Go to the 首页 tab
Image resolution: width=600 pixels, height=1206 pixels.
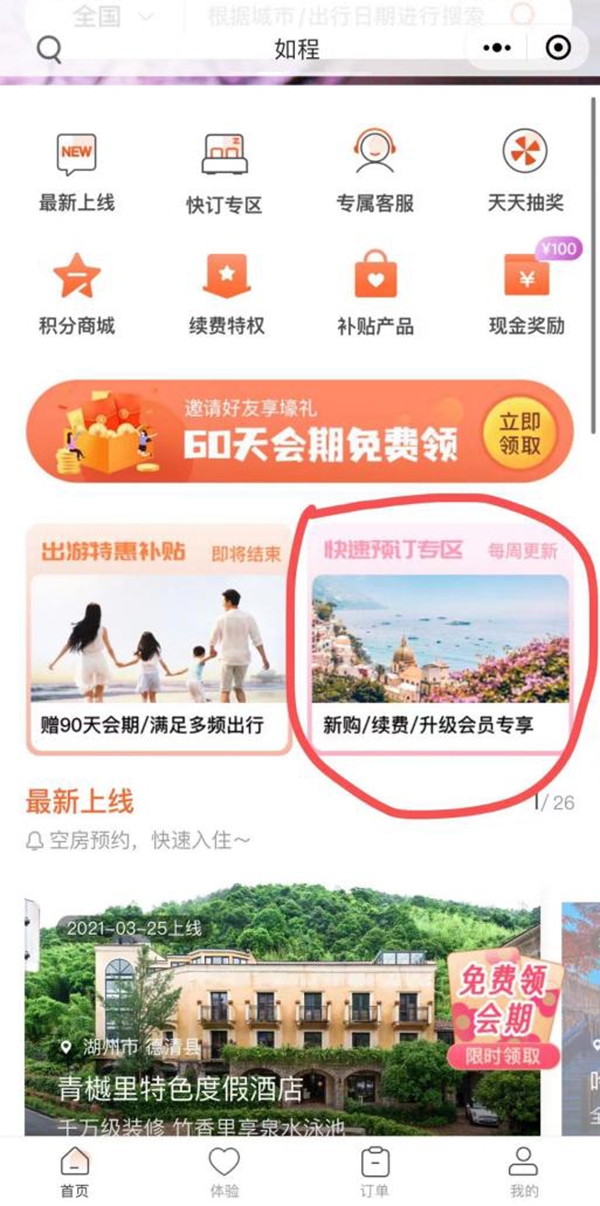pos(74,1172)
